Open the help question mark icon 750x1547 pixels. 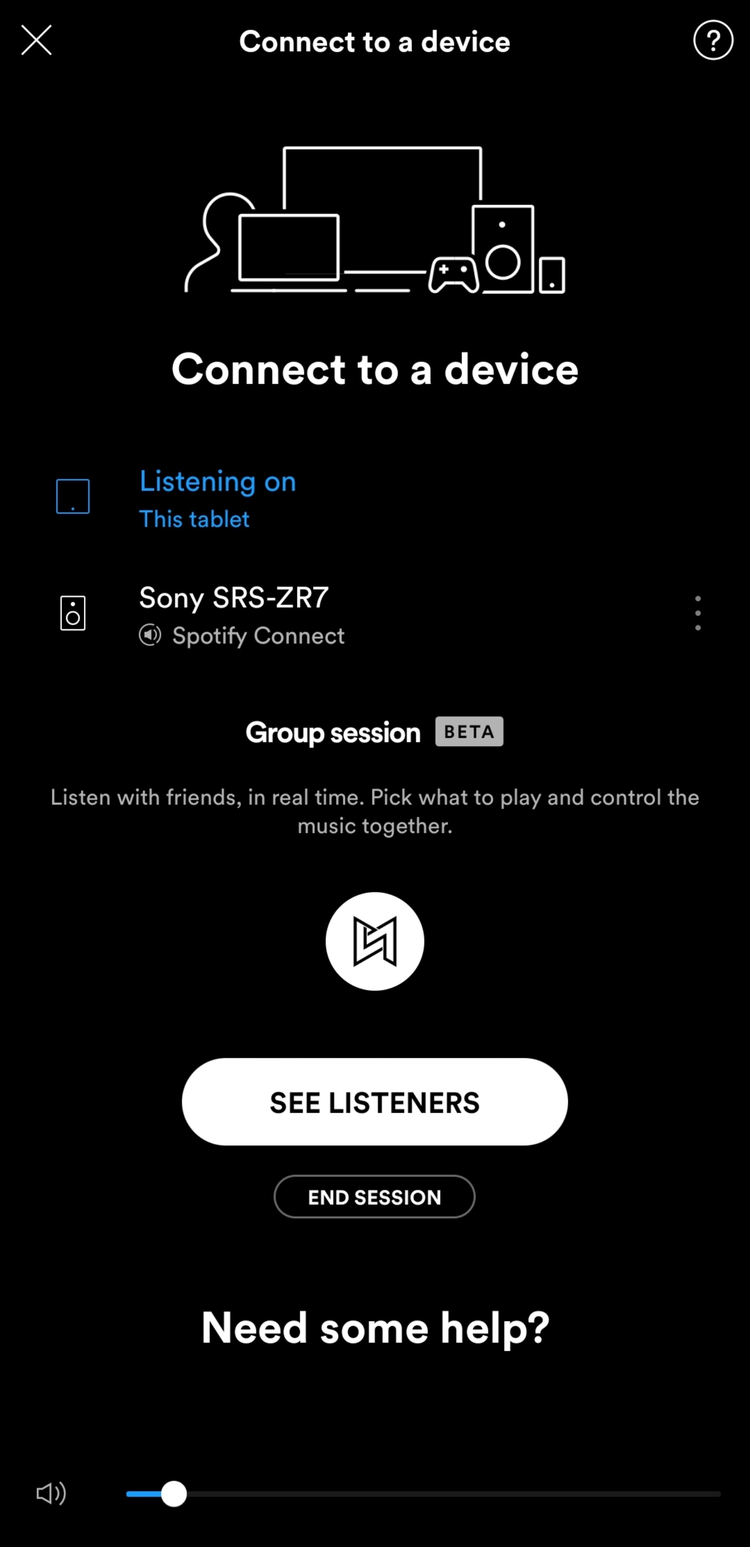(x=713, y=40)
